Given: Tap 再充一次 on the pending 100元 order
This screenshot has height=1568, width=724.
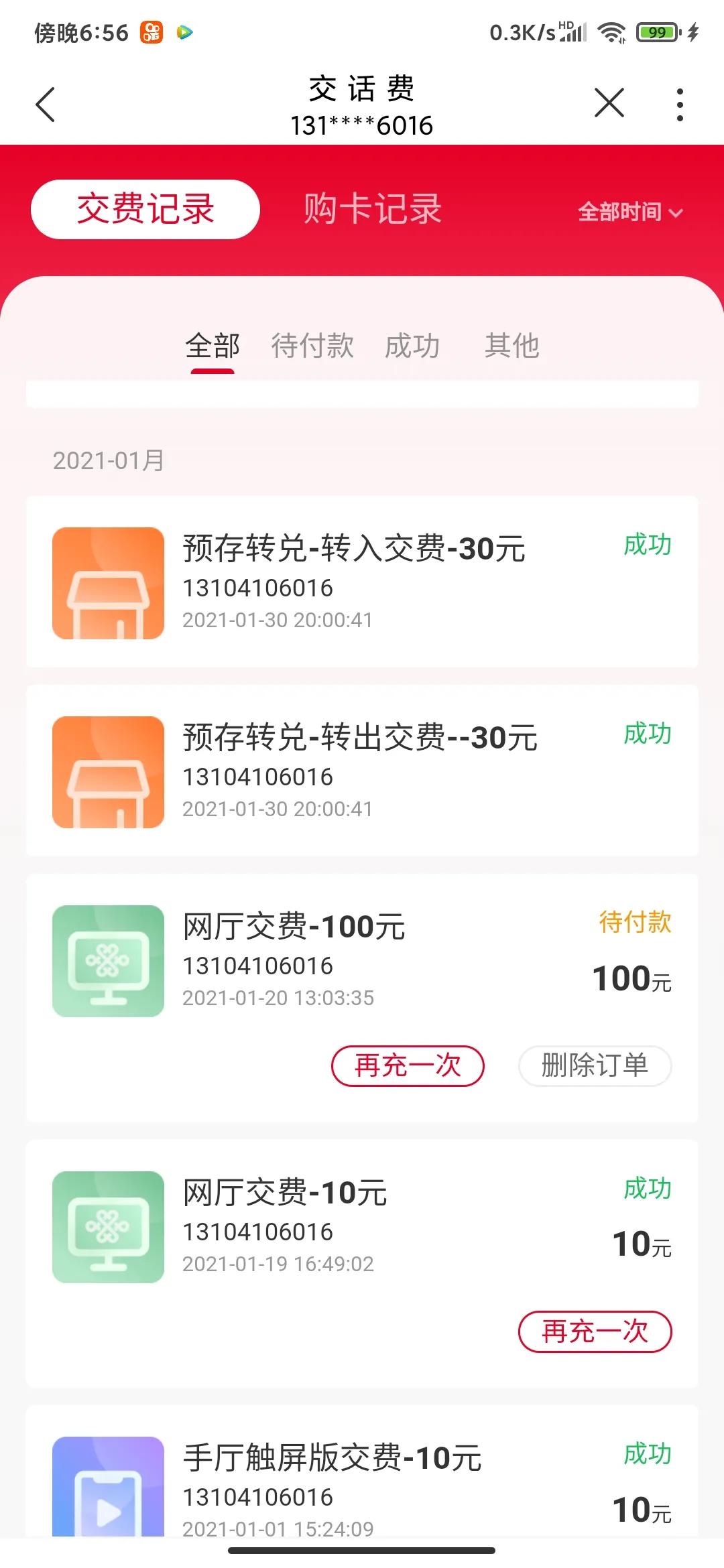Looking at the screenshot, I should tap(406, 1065).
